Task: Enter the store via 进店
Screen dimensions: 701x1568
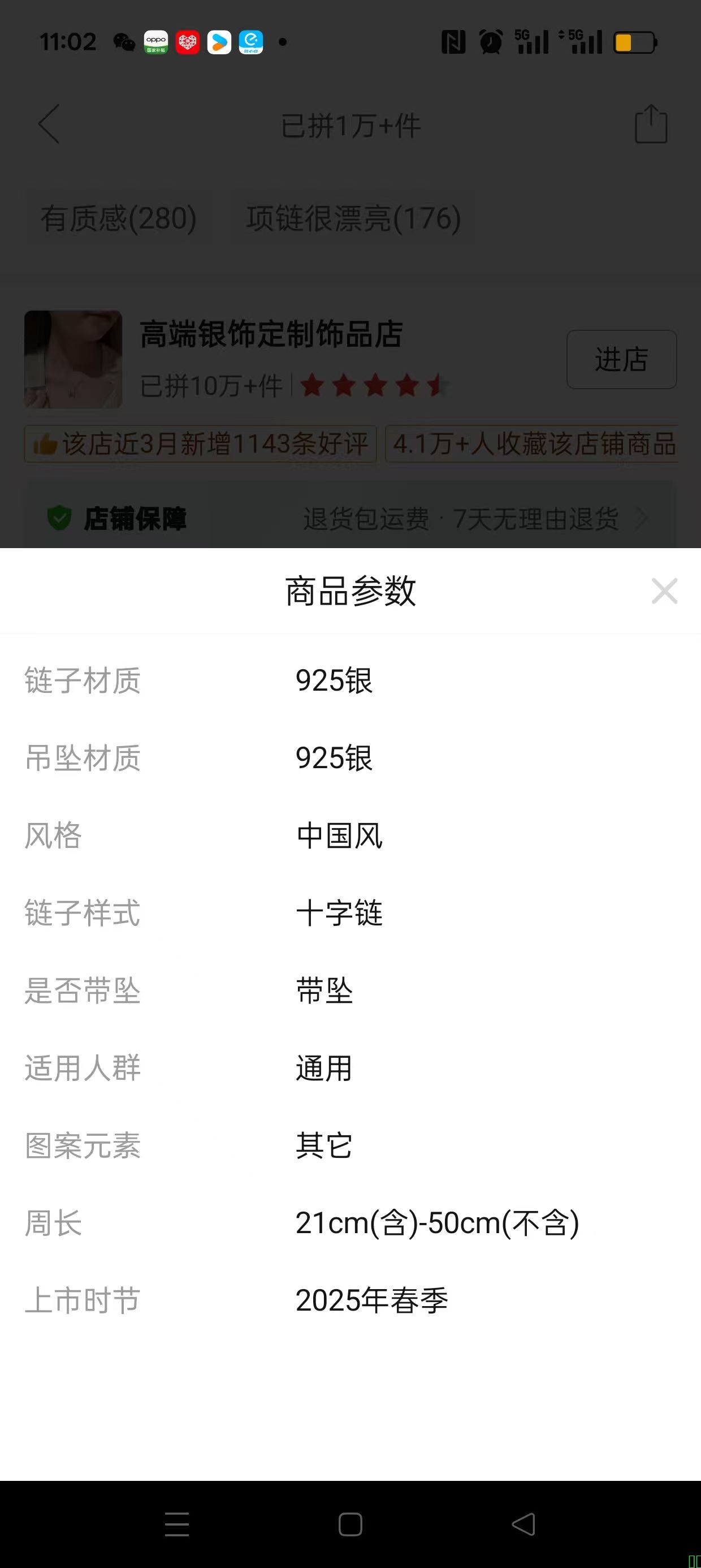Action: click(x=621, y=359)
